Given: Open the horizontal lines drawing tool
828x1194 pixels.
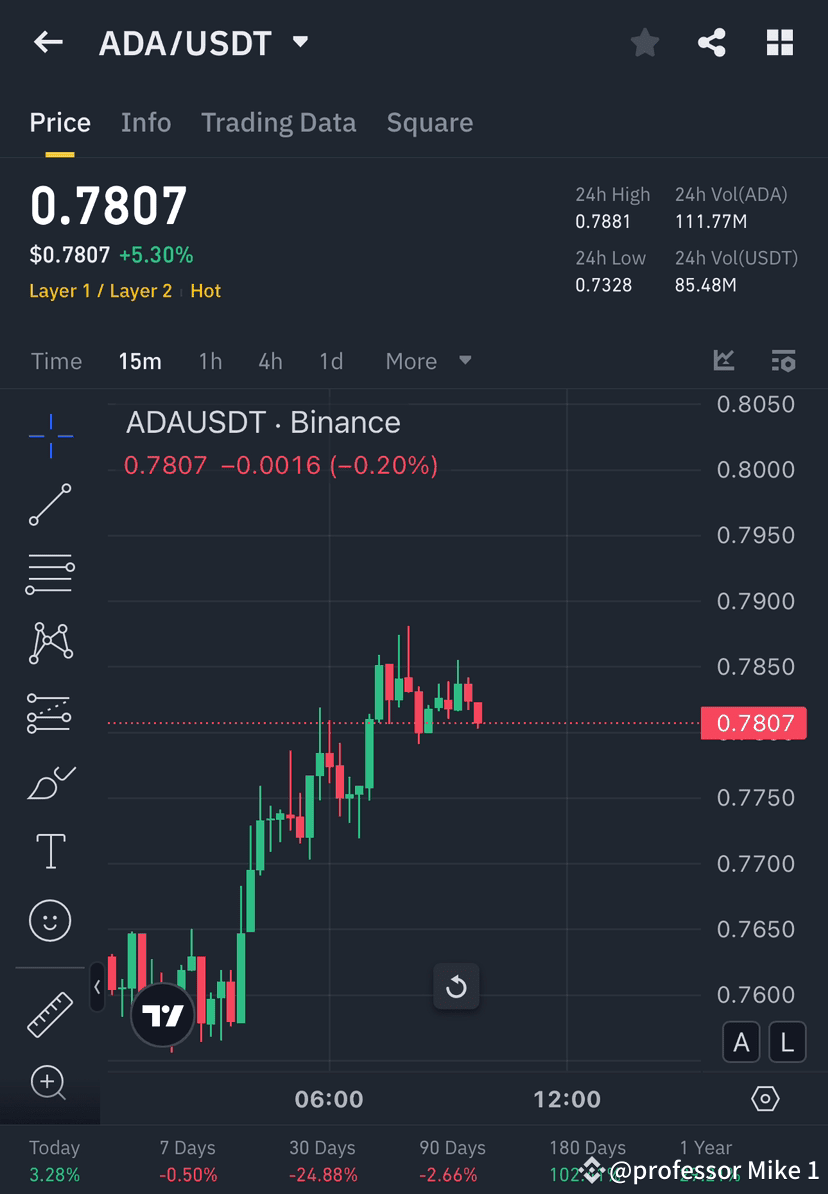Looking at the screenshot, I should pos(50,574).
